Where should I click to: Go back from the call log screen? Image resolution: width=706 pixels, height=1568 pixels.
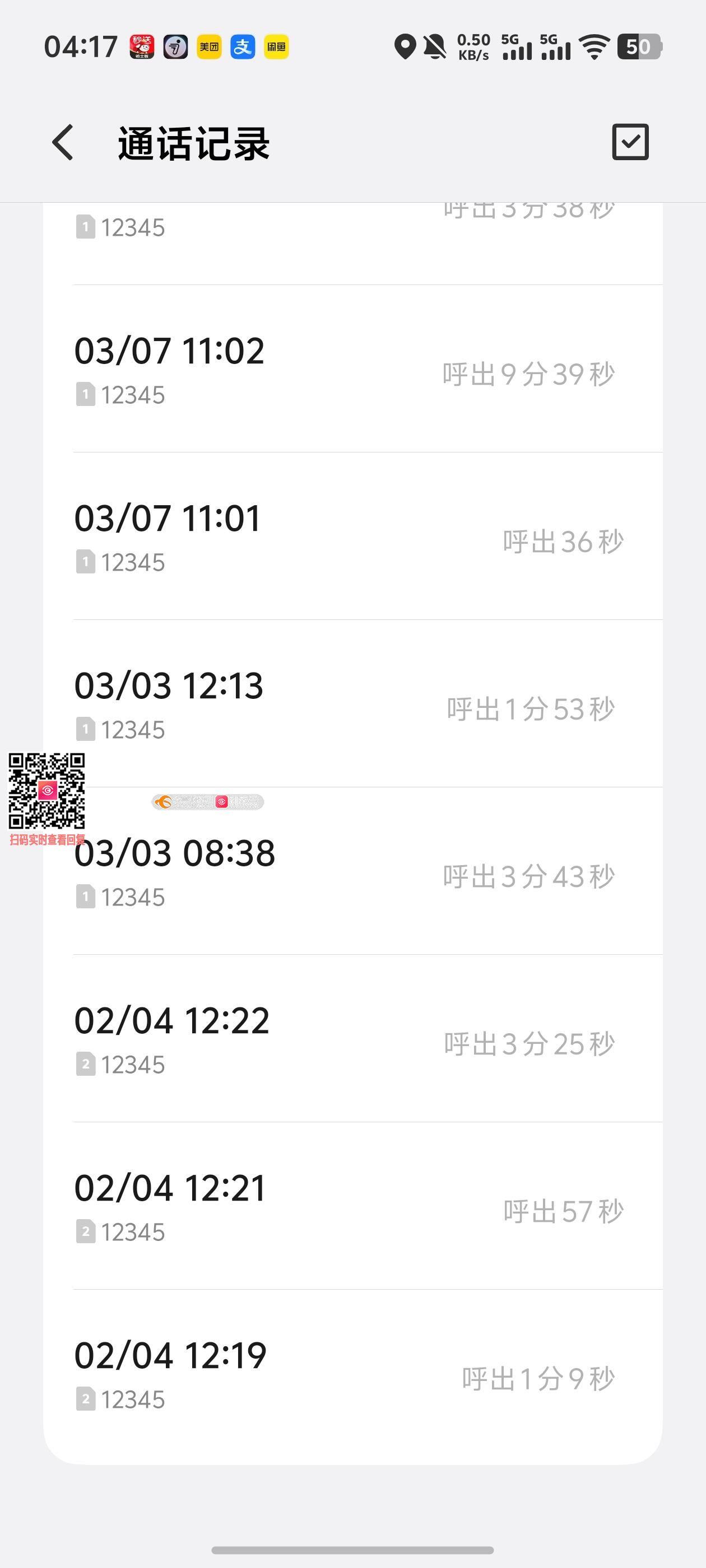pos(63,143)
